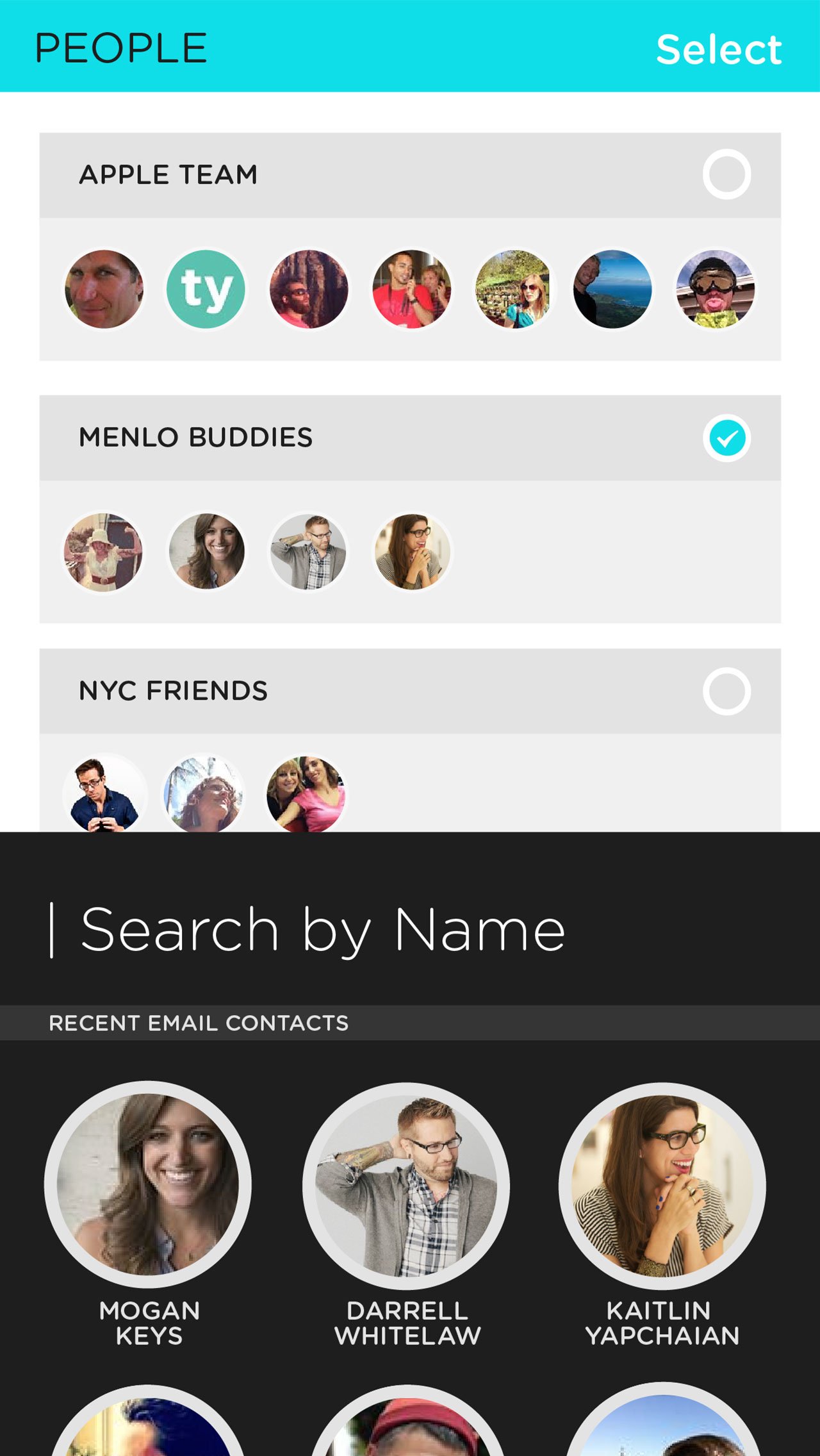Open the NYC Friends group header
Image resolution: width=820 pixels, height=1456 pixels.
pos(410,691)
